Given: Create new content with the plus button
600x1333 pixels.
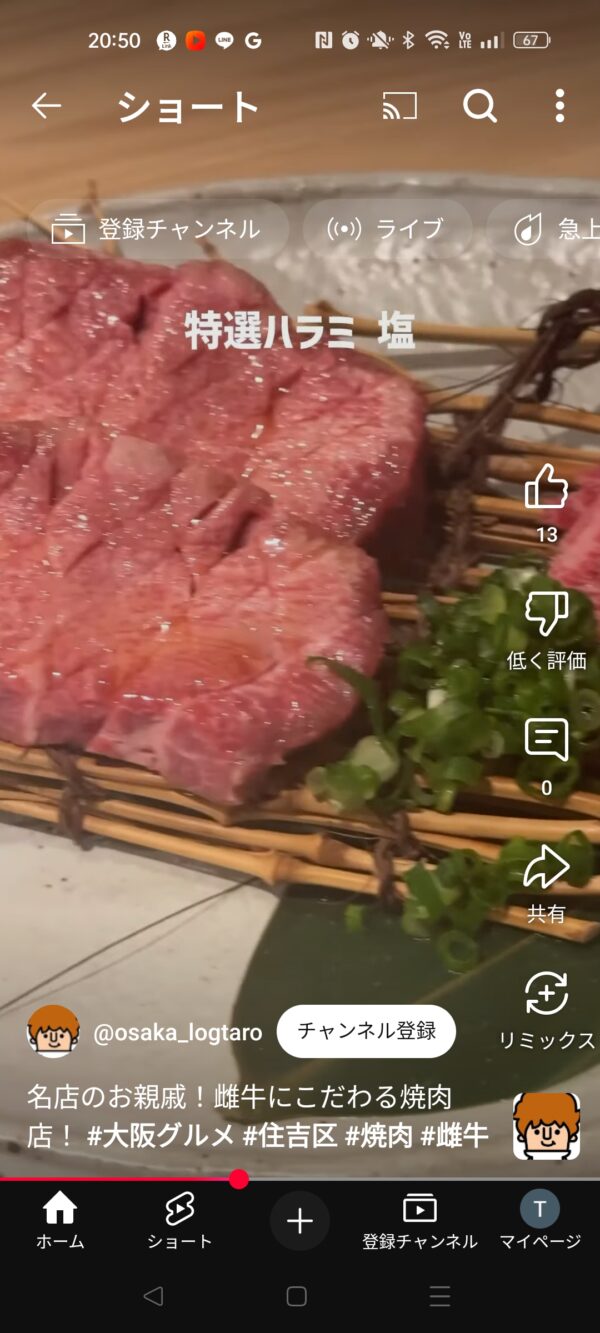Looking at the screenshot, I should (x=300, y=1220).
